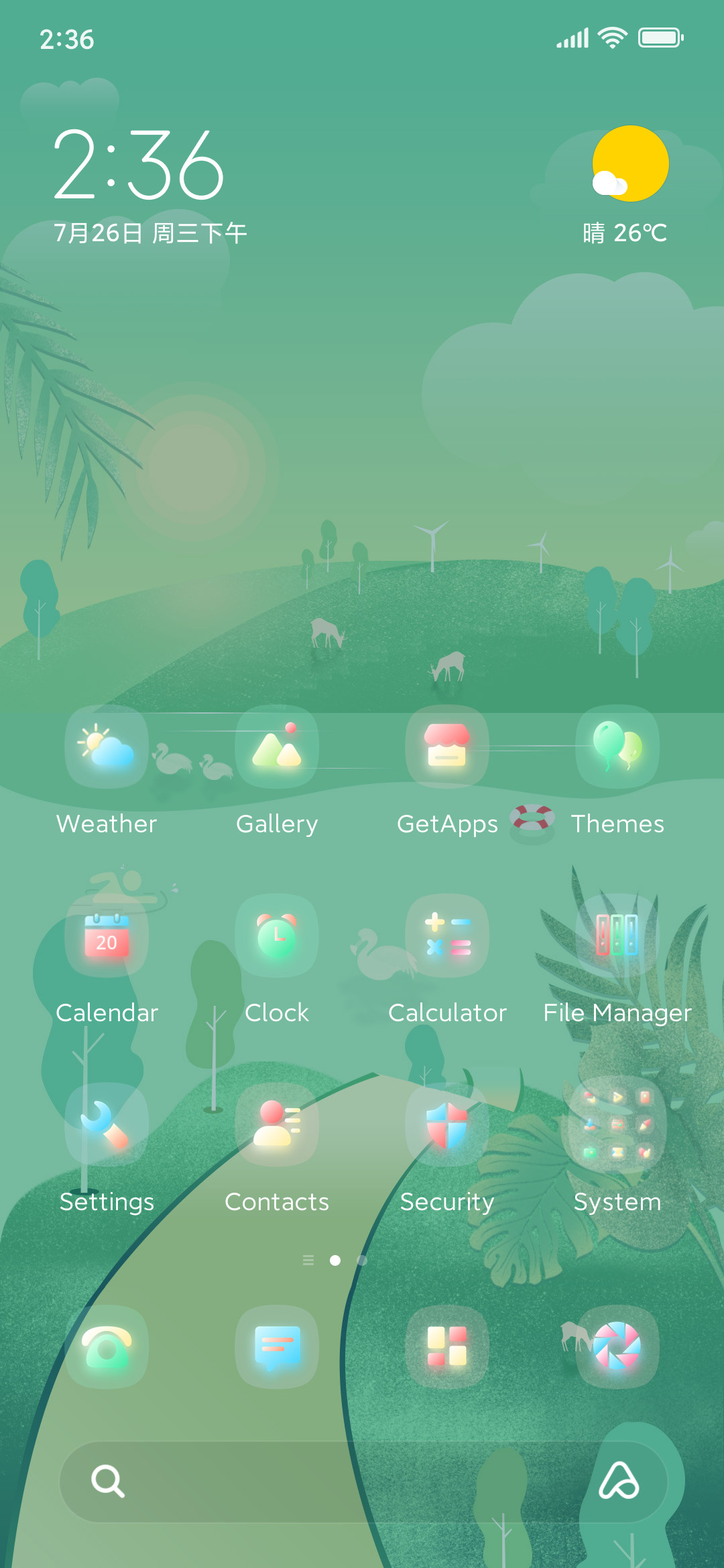Open the weather widget showing 26℃

click(625, 186)
